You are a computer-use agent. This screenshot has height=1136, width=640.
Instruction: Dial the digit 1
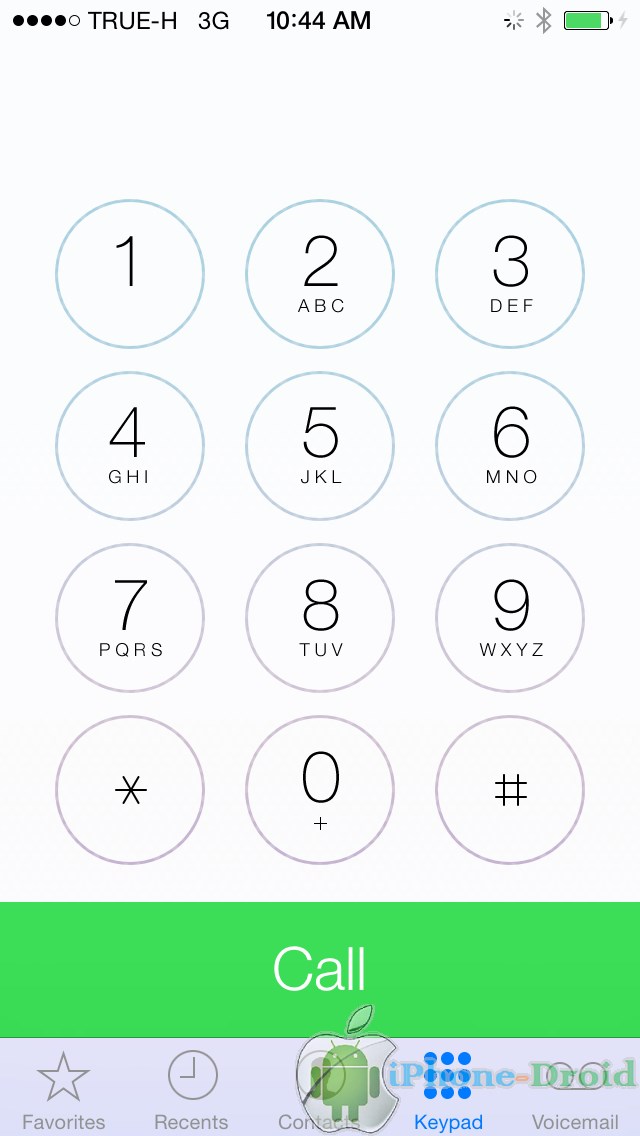point(130,275)
